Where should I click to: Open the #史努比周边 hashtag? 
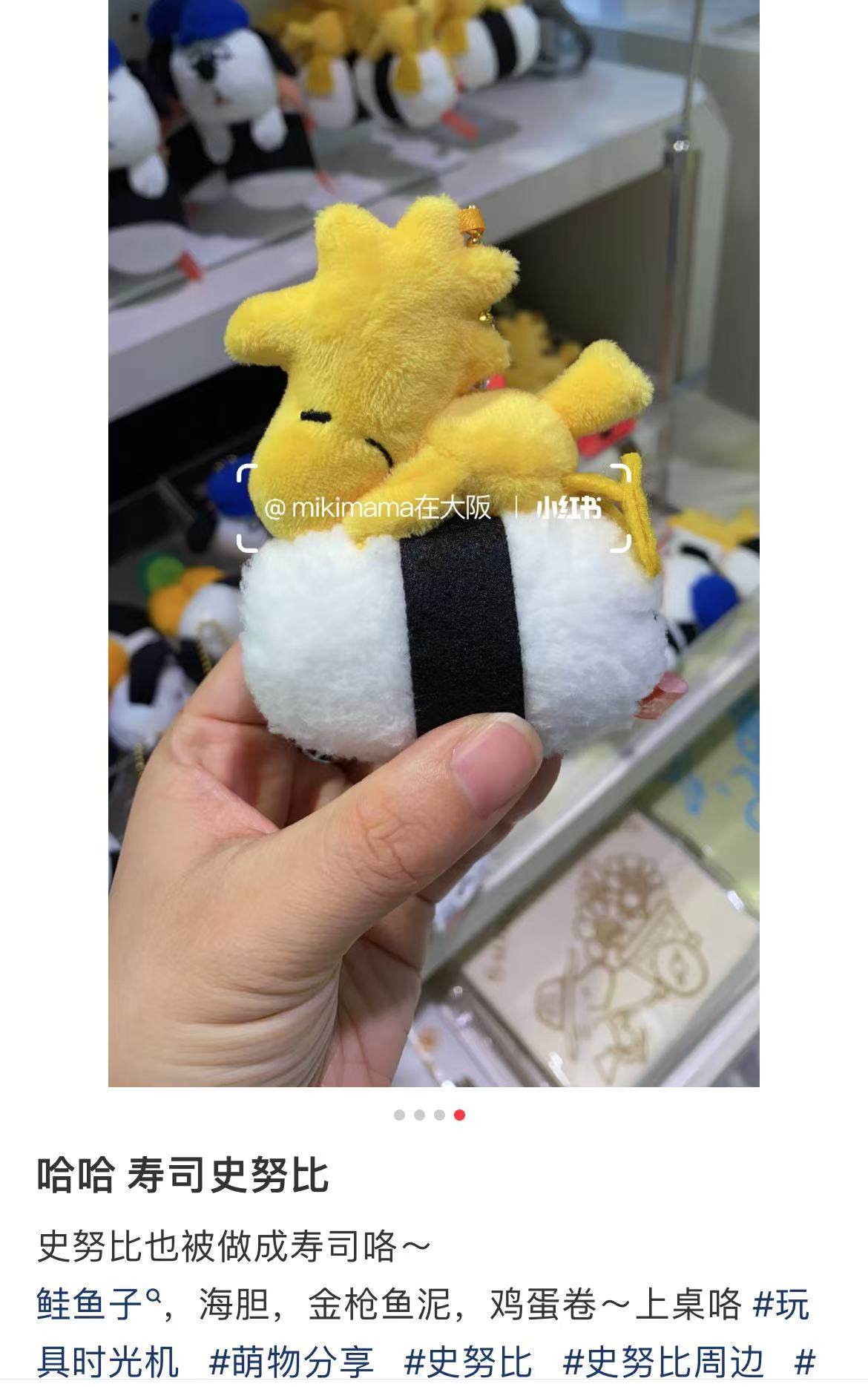coord(663,1362)
